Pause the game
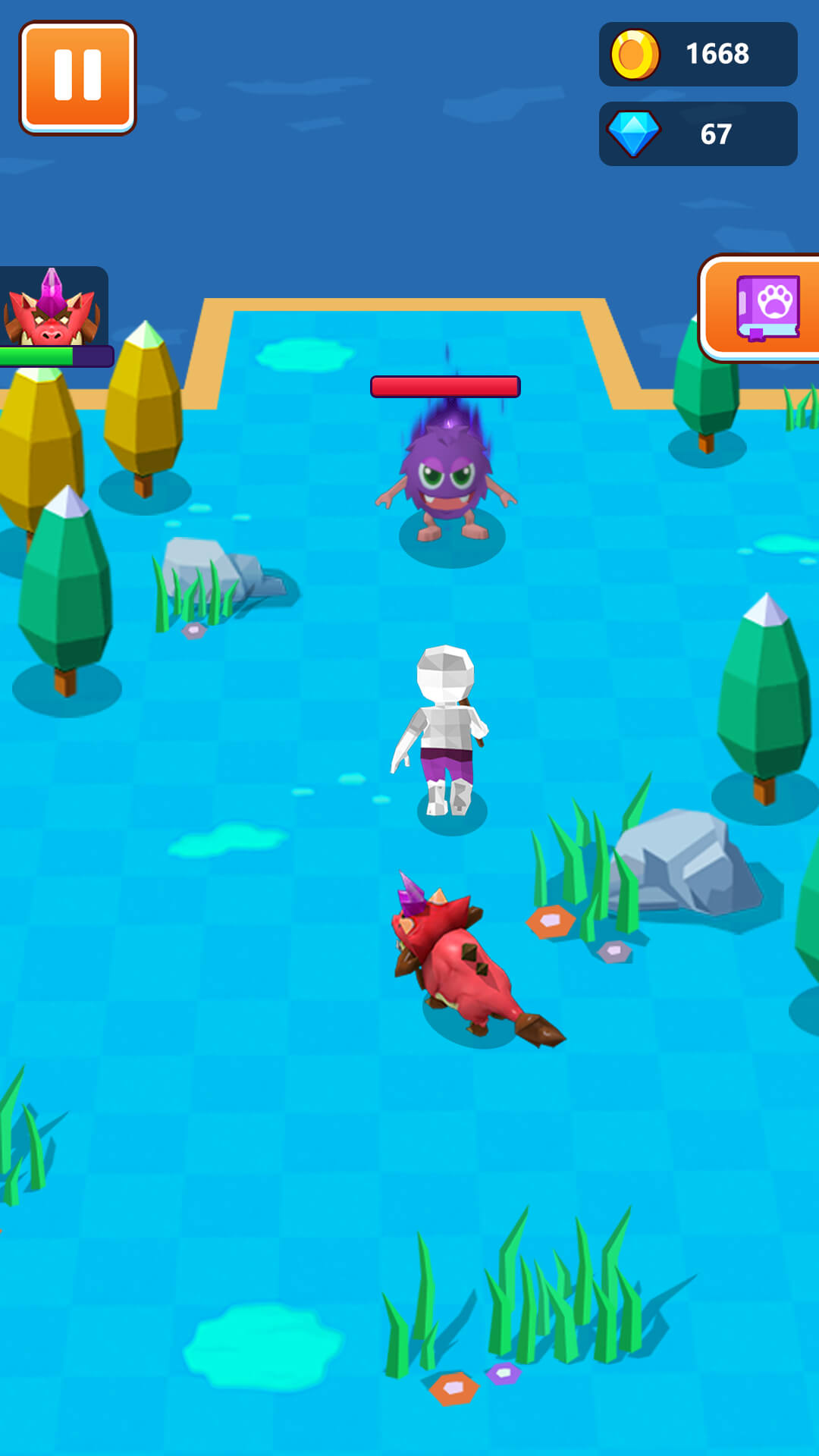This screenshot has height=1456, width=819. click(77, 77)
